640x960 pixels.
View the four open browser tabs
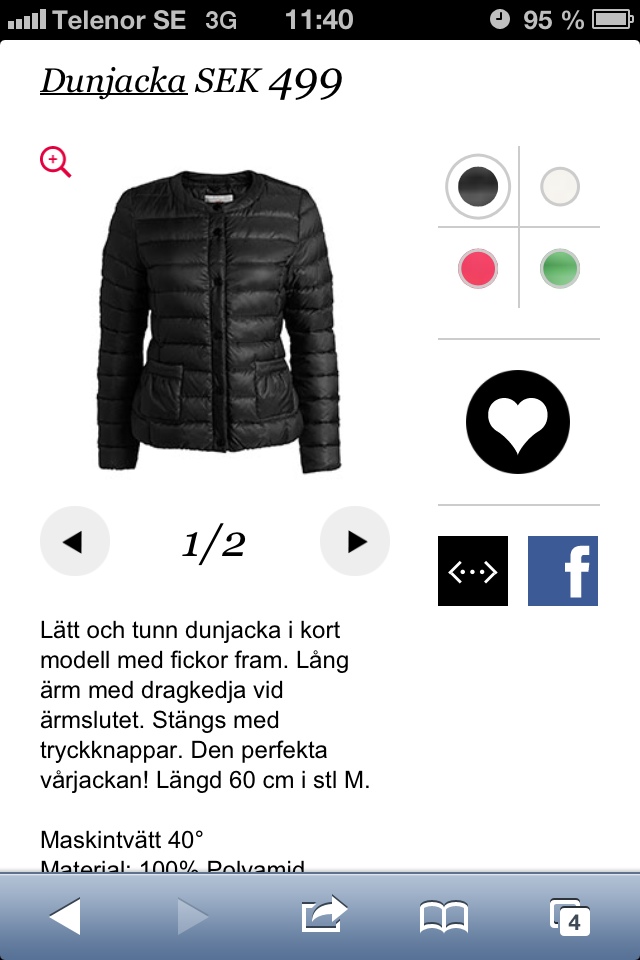tap(570, 915)
